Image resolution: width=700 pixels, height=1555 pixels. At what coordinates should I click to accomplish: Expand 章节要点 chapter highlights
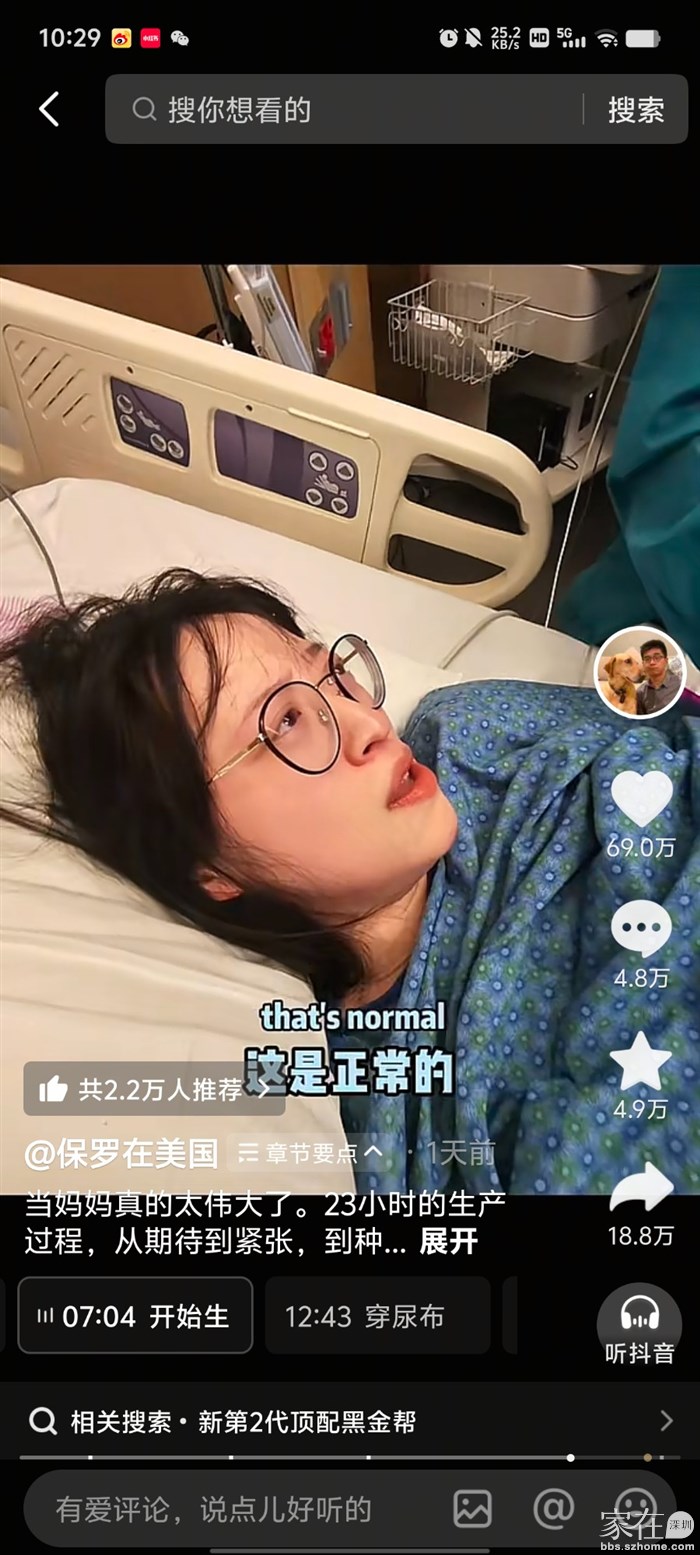pos(311,1153)
